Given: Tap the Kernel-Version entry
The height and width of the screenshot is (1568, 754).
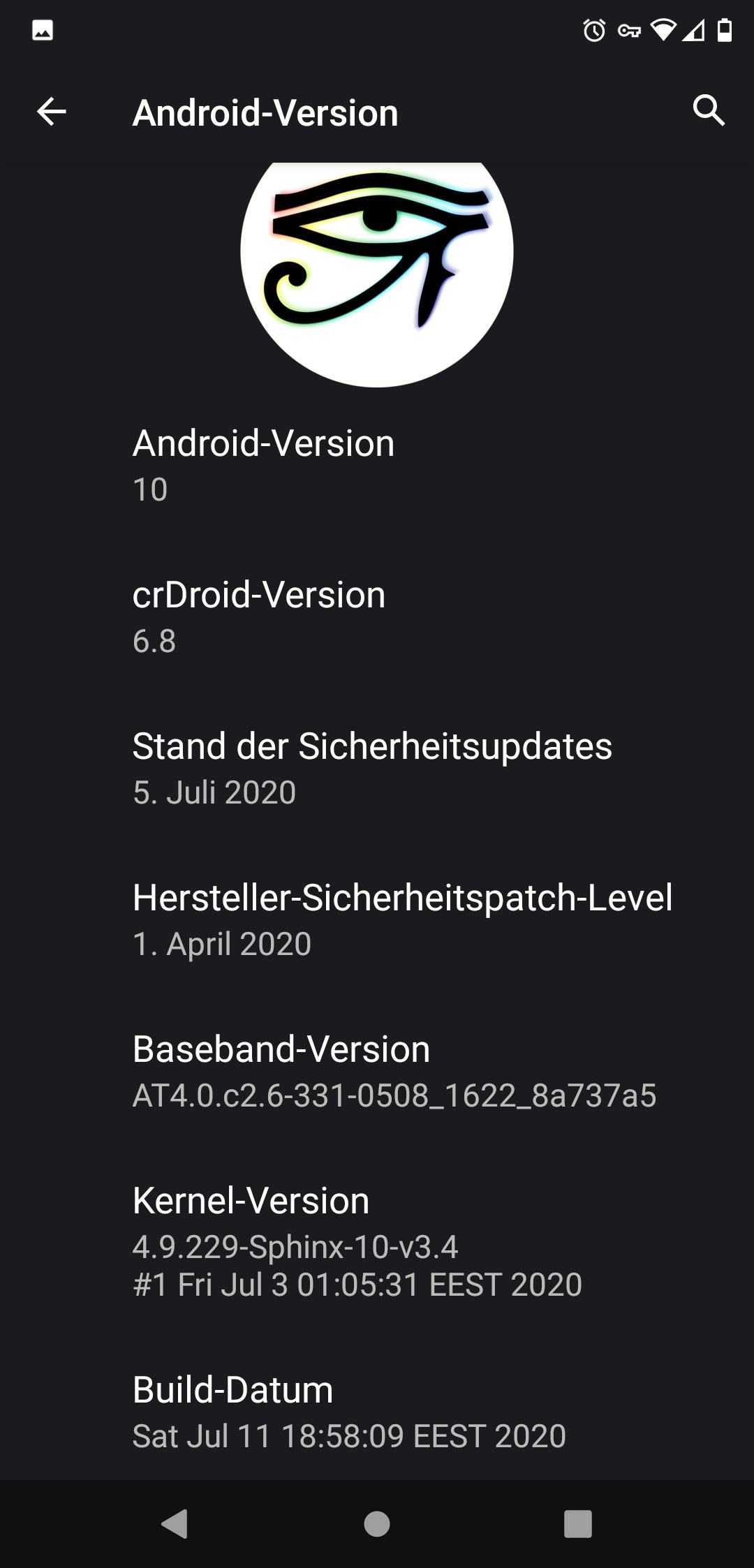Looking at the screenshot, I should pyautogui.click(x=377, y=1241).
